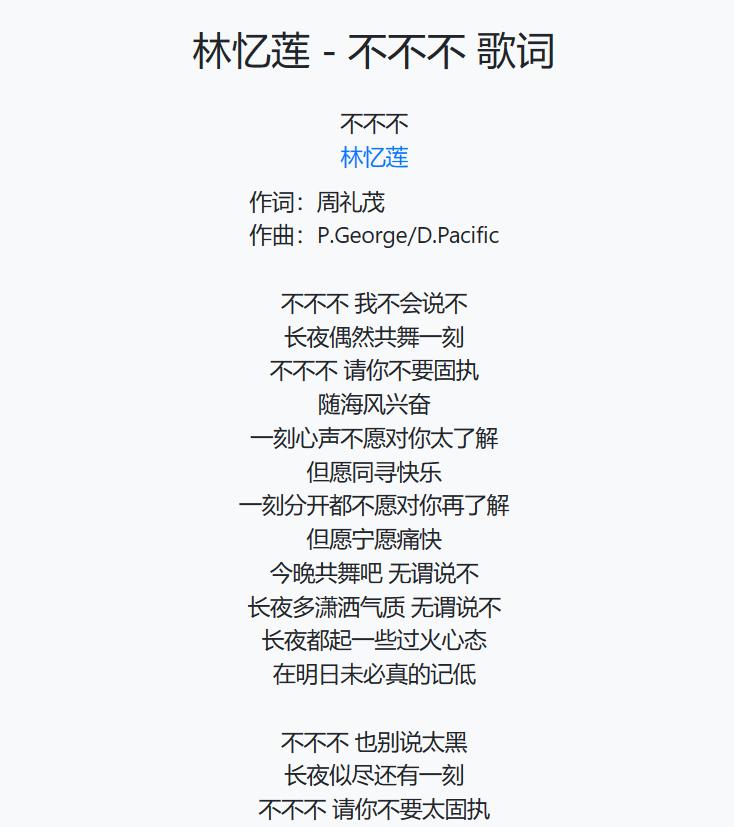
Task: Open the 林忆莲 artist link
Action: point(374,157)
